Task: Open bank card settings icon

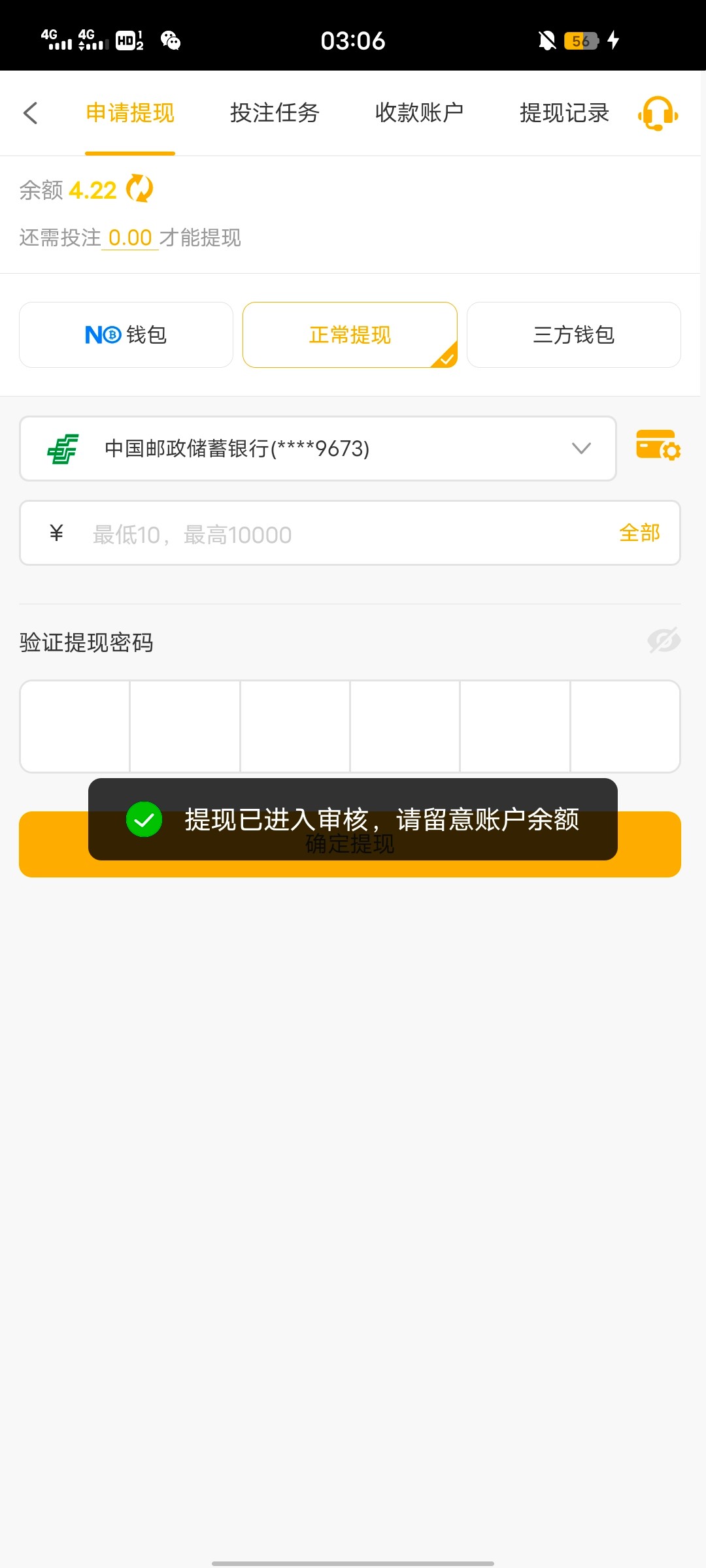Action: (x=658, y=445)
